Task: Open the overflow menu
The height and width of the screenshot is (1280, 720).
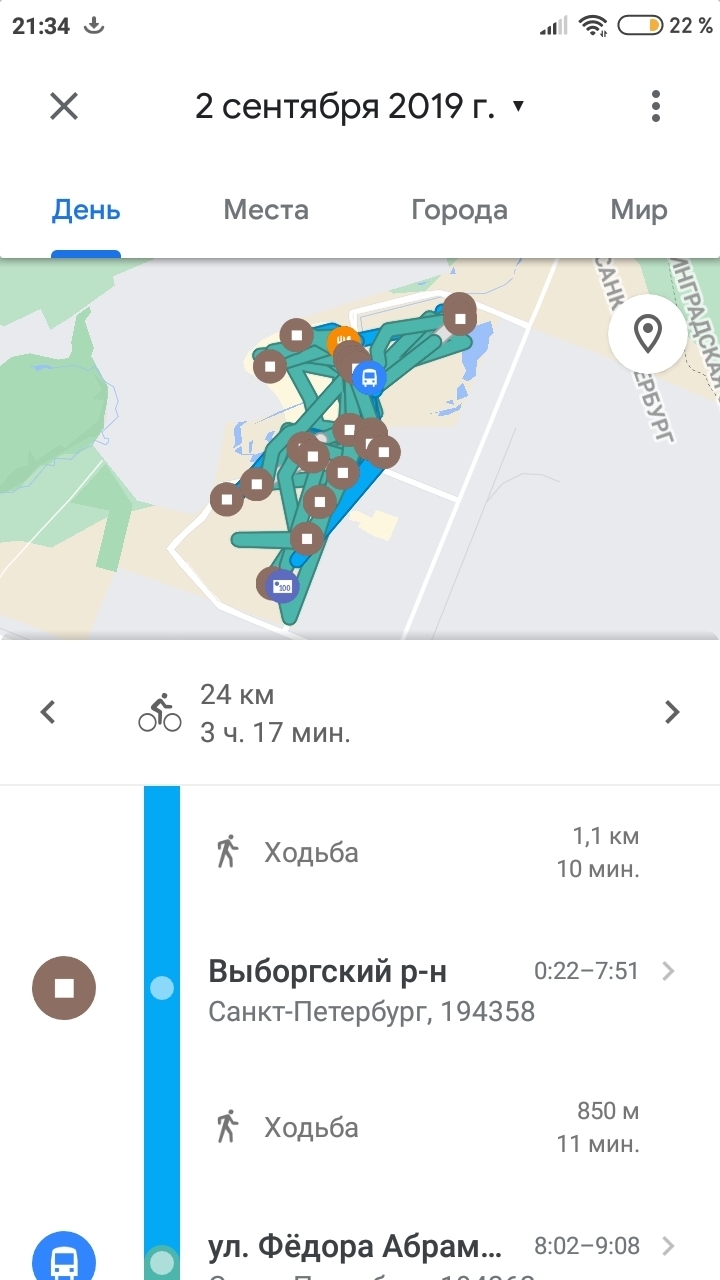Action: point(655,106)
